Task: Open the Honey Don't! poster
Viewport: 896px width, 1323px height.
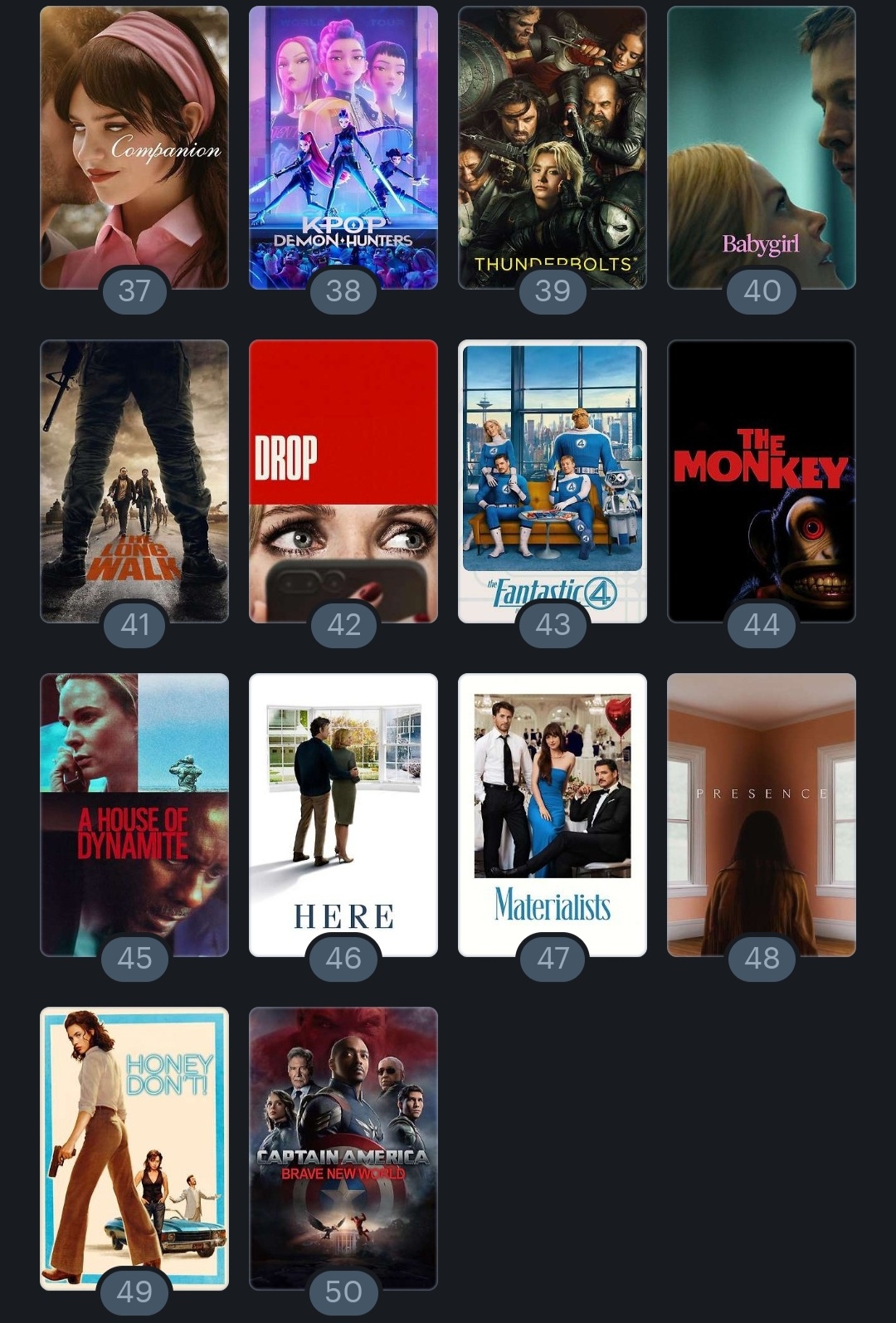Action: (134, 1148)
